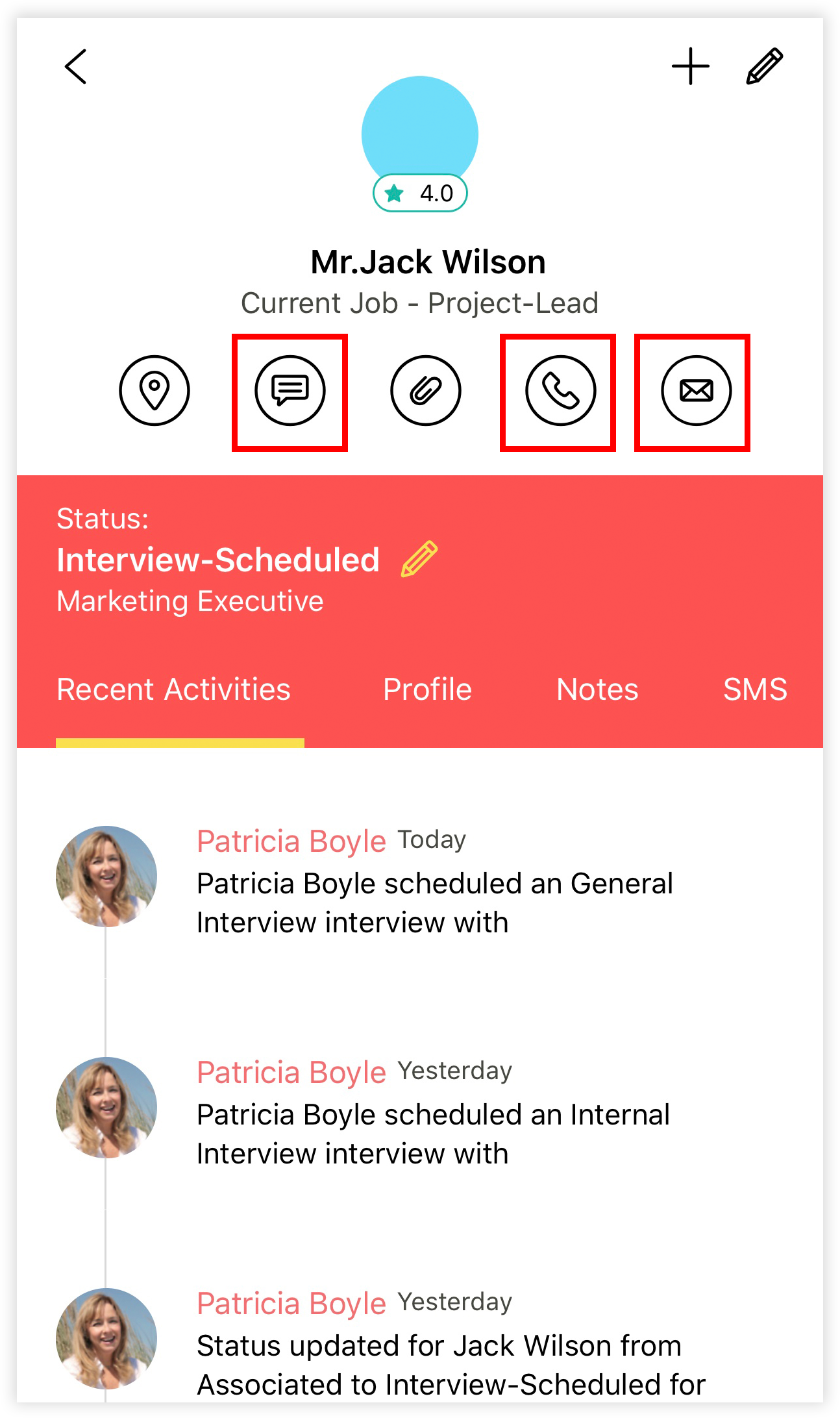Screen dimensions: 840x1418
Task: Switch to the Profile tab
Action: pos(427,690)
